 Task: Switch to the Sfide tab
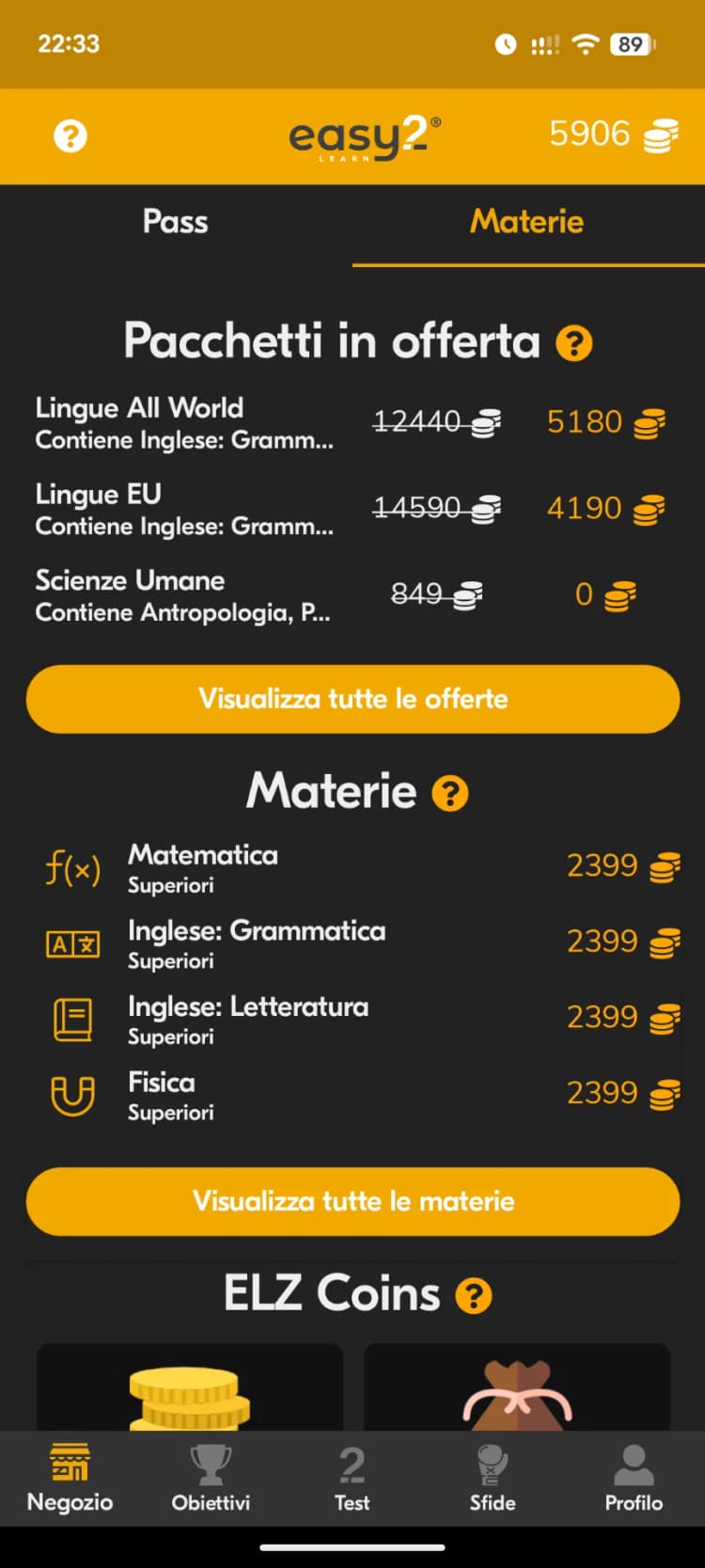pos(493,1479)
